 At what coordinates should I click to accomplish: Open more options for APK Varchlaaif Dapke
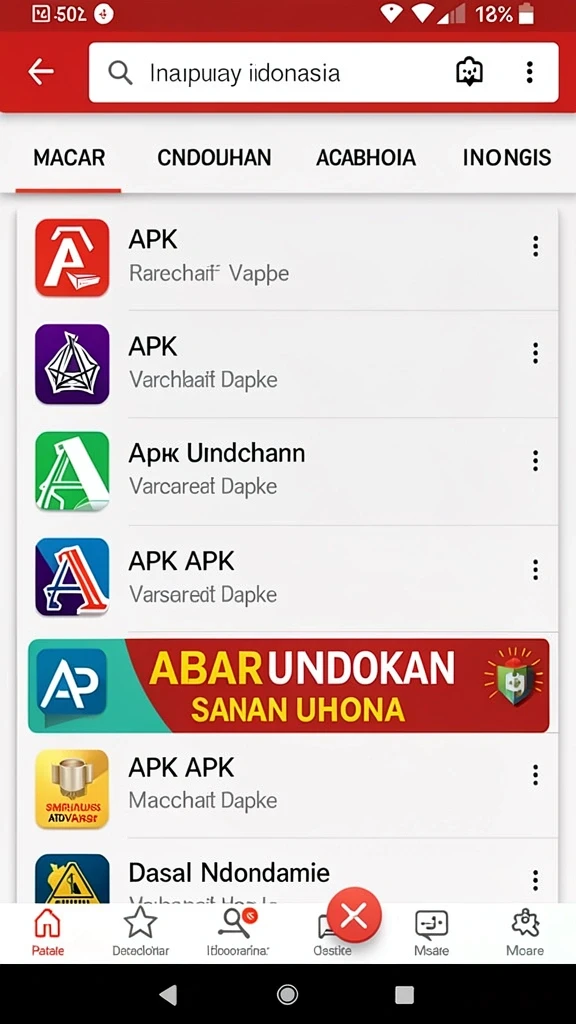(536, 353)
